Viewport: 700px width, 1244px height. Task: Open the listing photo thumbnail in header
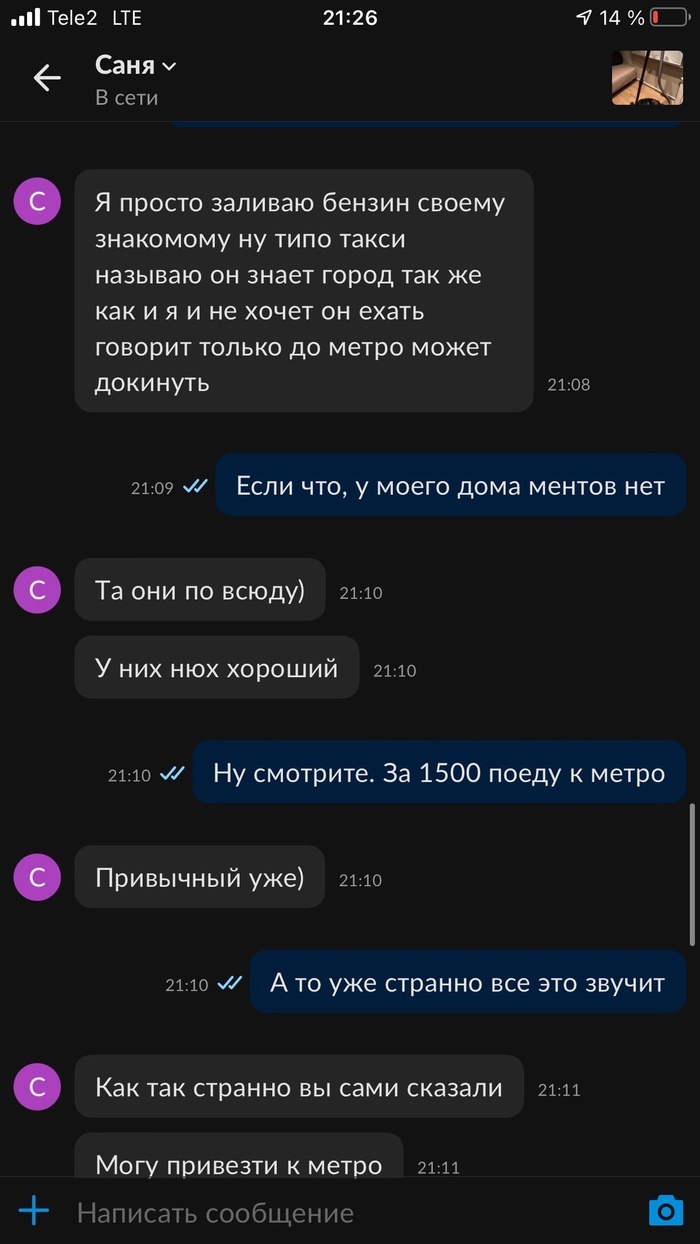647,78
